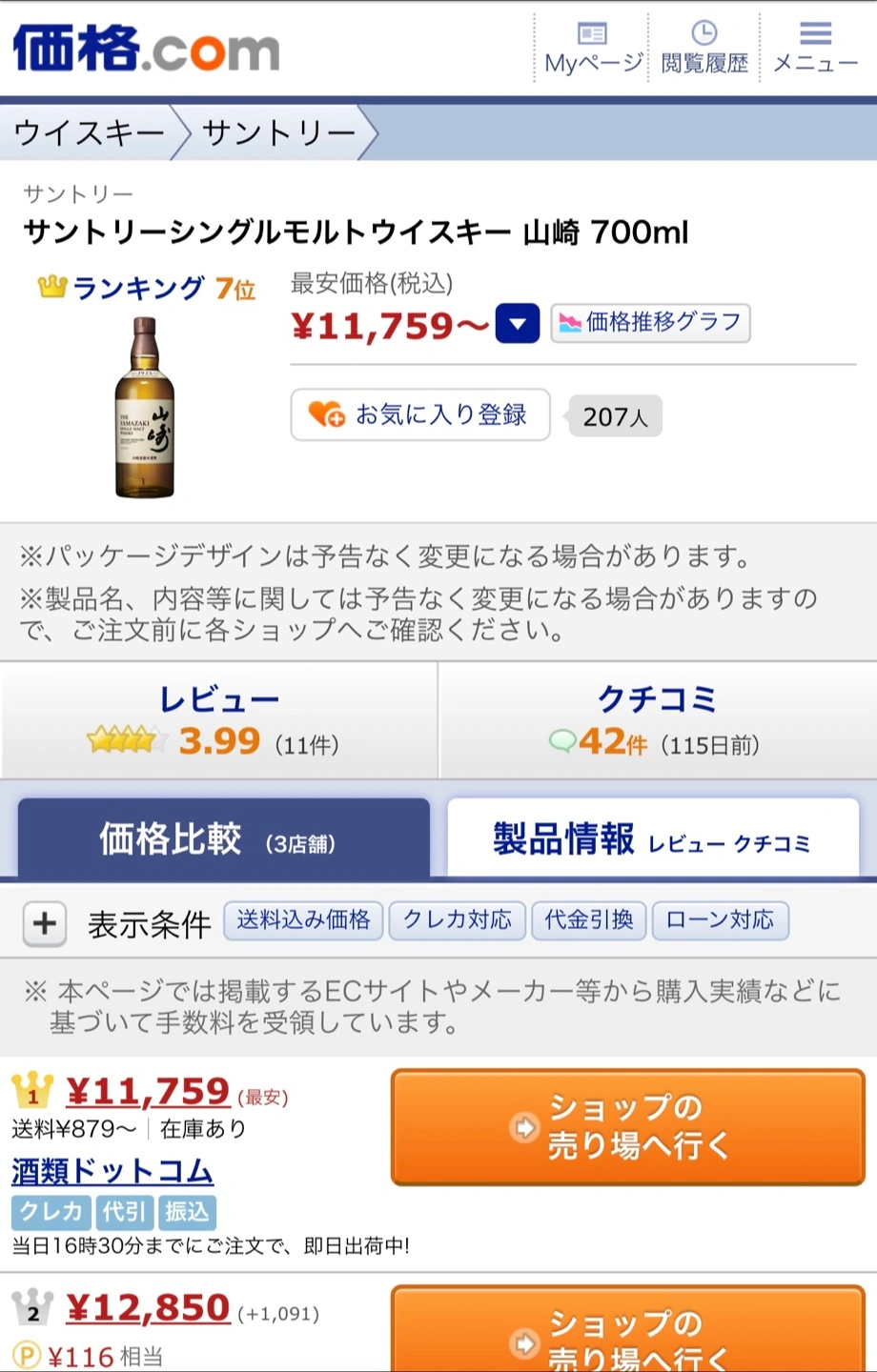Select the 送料込み価格 filter chip
This screenshot has width=877, height=1372.
point(303,920)
